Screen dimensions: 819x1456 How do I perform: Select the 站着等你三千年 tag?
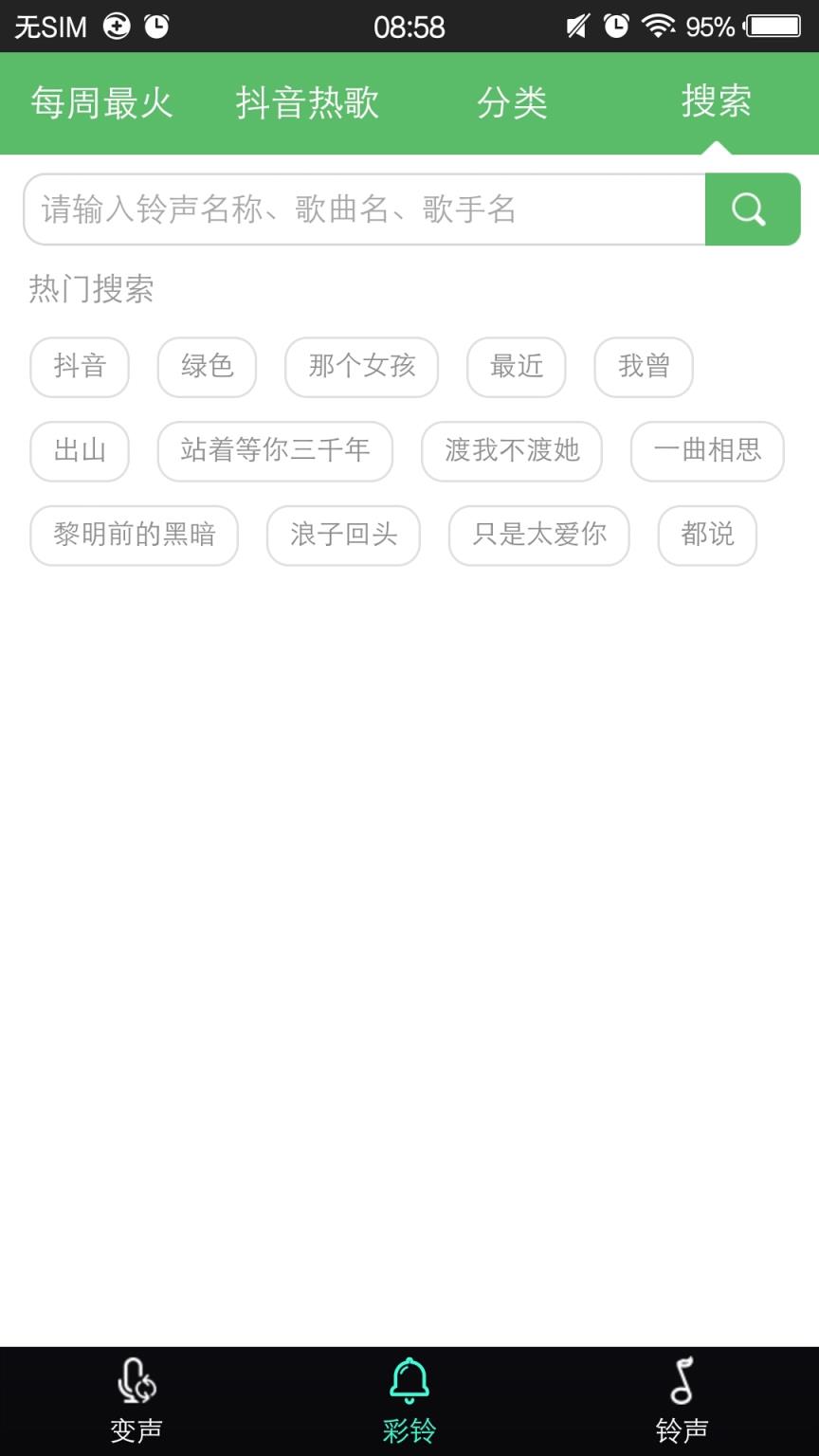[x=275, y=452]
